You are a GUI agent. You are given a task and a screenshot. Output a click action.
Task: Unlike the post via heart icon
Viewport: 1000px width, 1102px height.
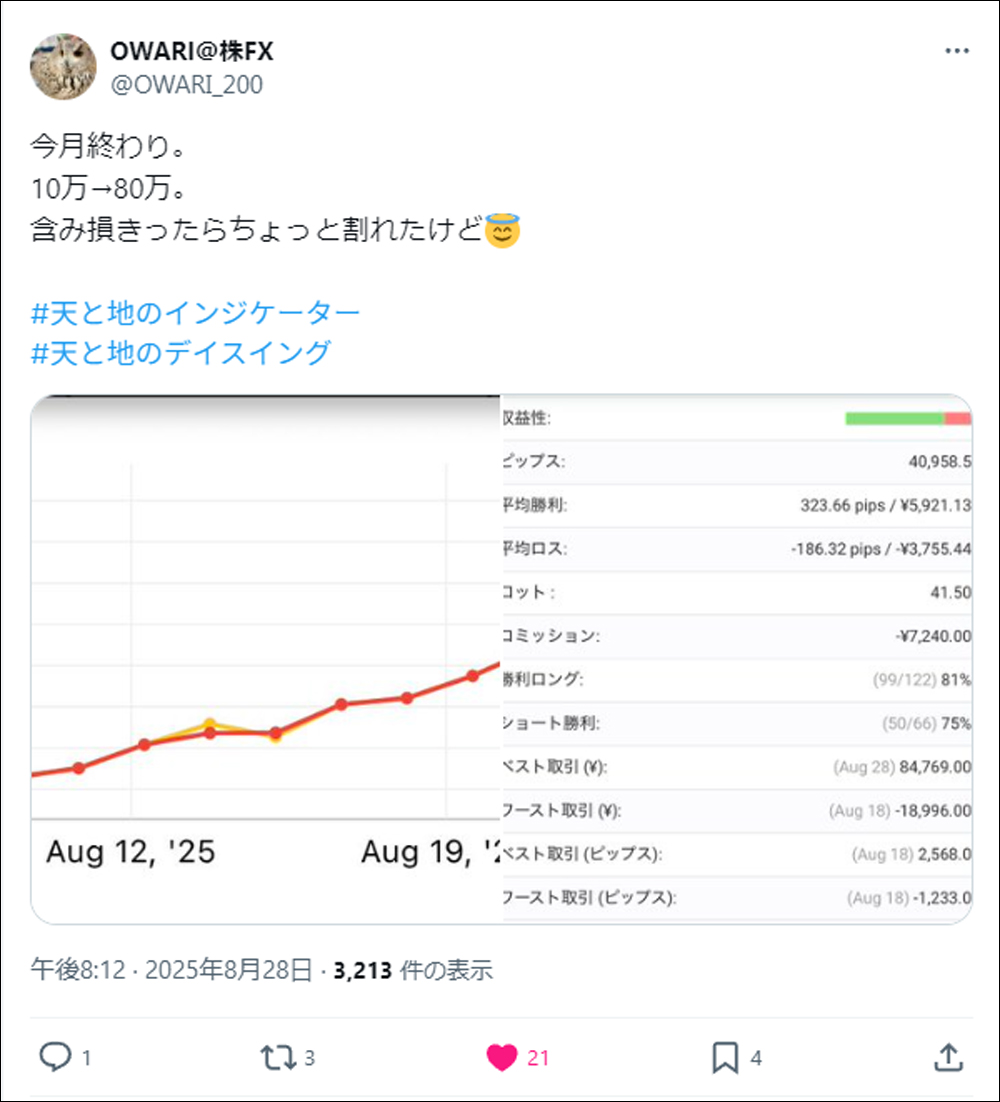(502, 1057)
